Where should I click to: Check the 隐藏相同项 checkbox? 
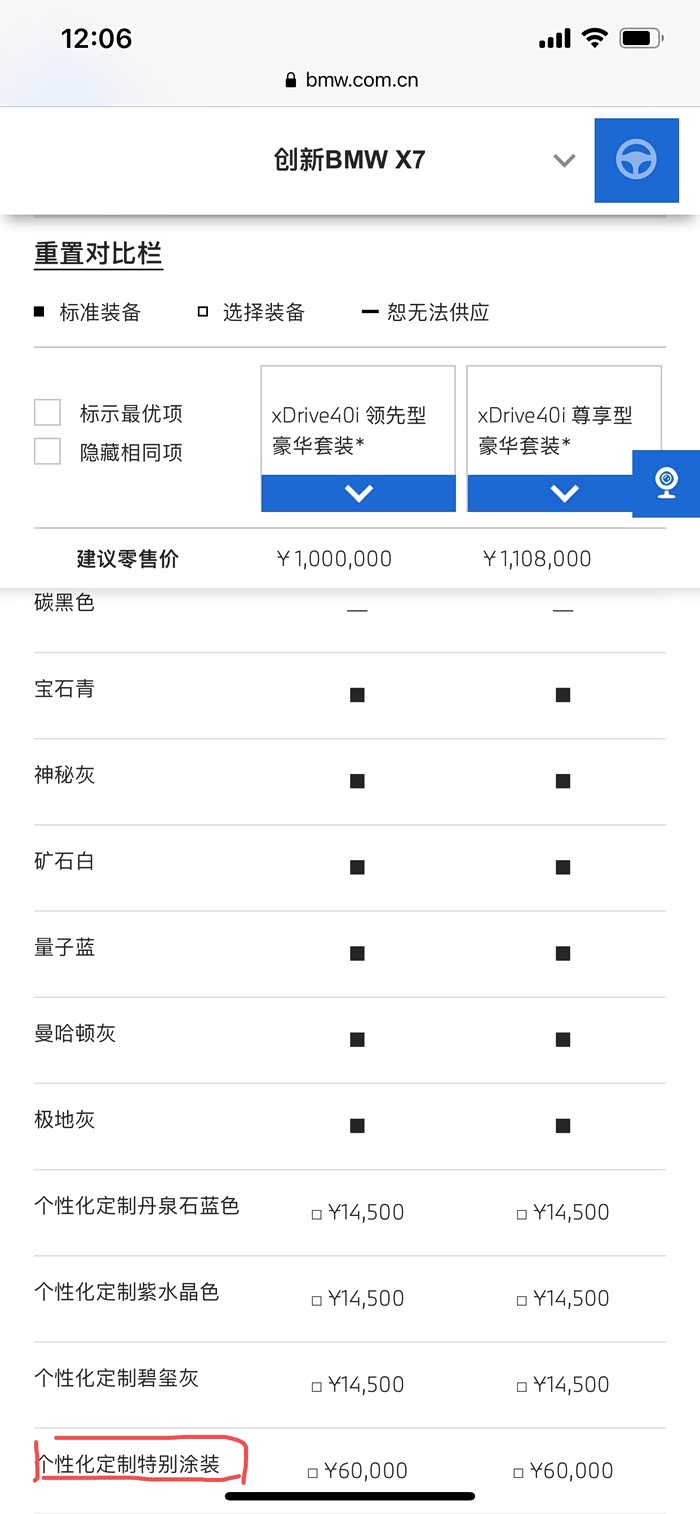coord(47,452)
